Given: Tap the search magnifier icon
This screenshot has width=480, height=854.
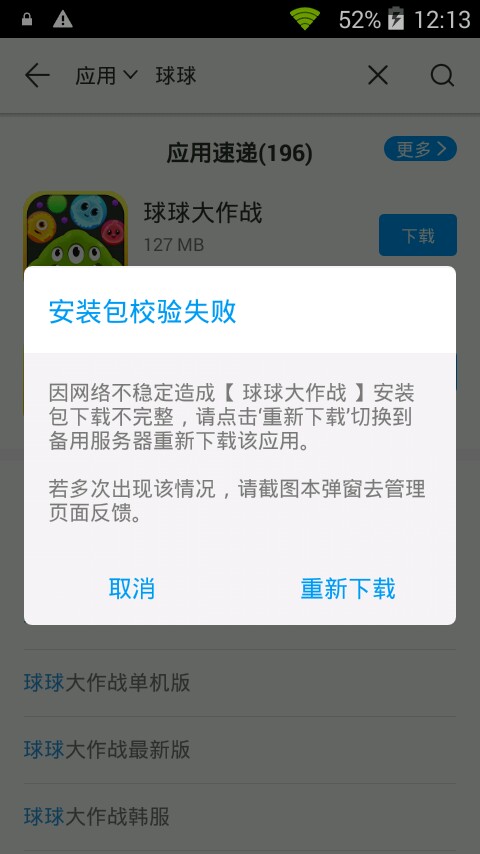Looking at the screenshot, I should [x=442, y=75].
